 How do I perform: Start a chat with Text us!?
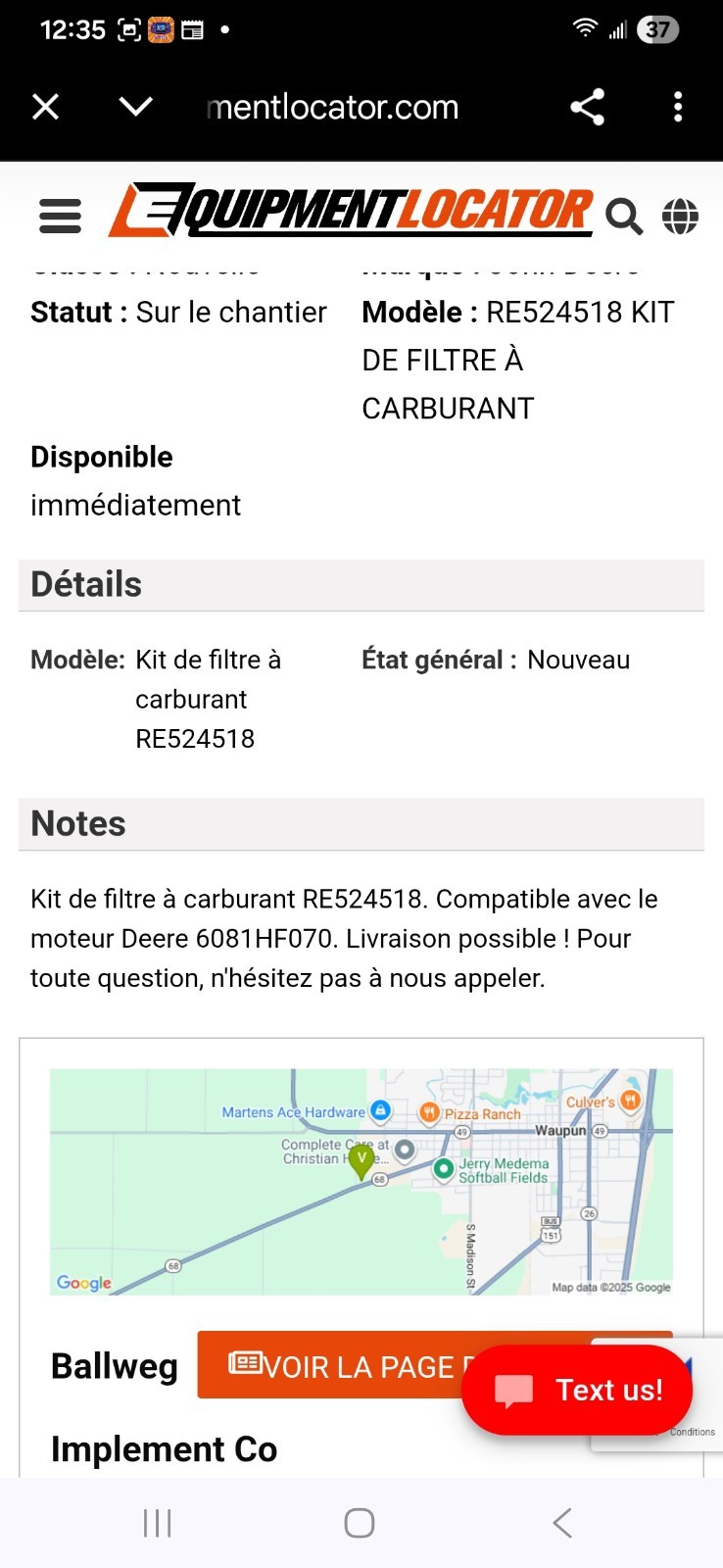pos(577,1390)
